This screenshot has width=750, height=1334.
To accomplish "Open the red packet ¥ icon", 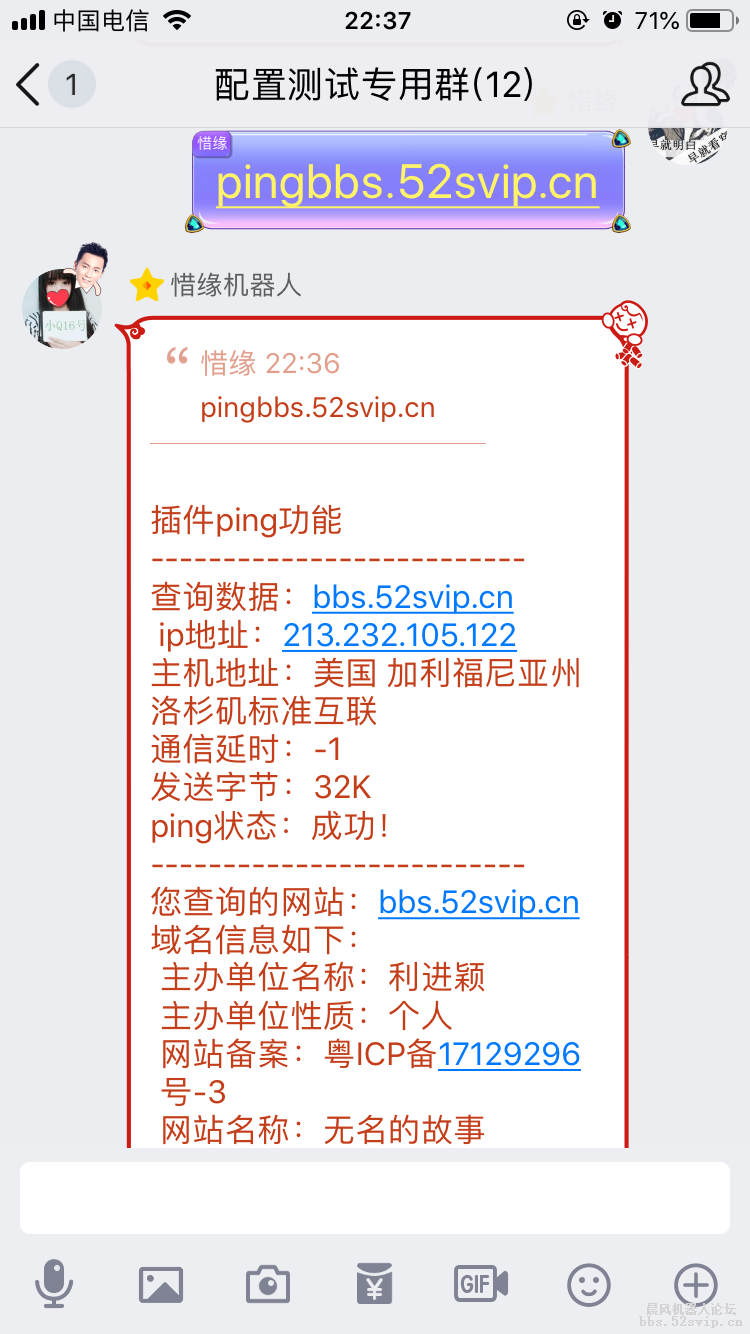I will (x=374, y=1285).
